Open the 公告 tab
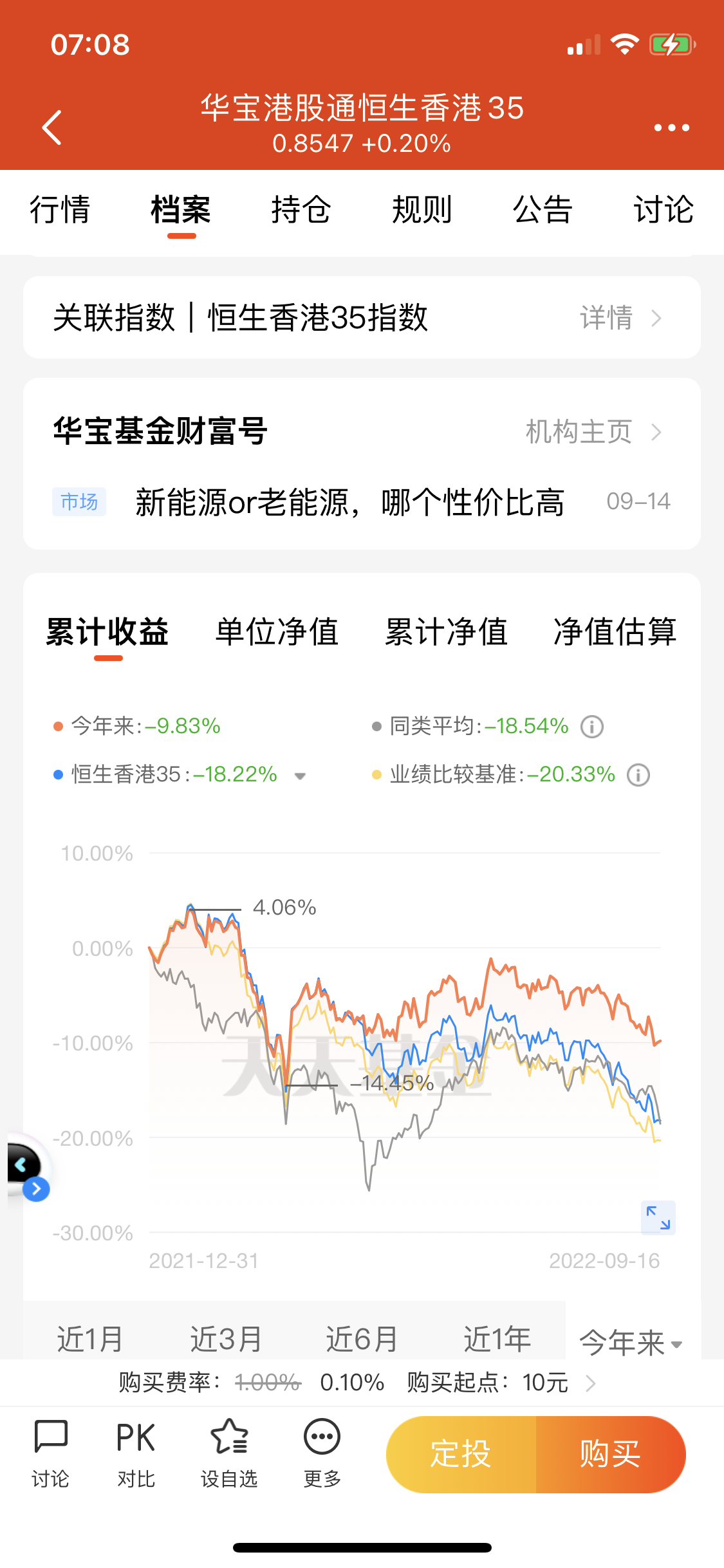 click(543, 210)
